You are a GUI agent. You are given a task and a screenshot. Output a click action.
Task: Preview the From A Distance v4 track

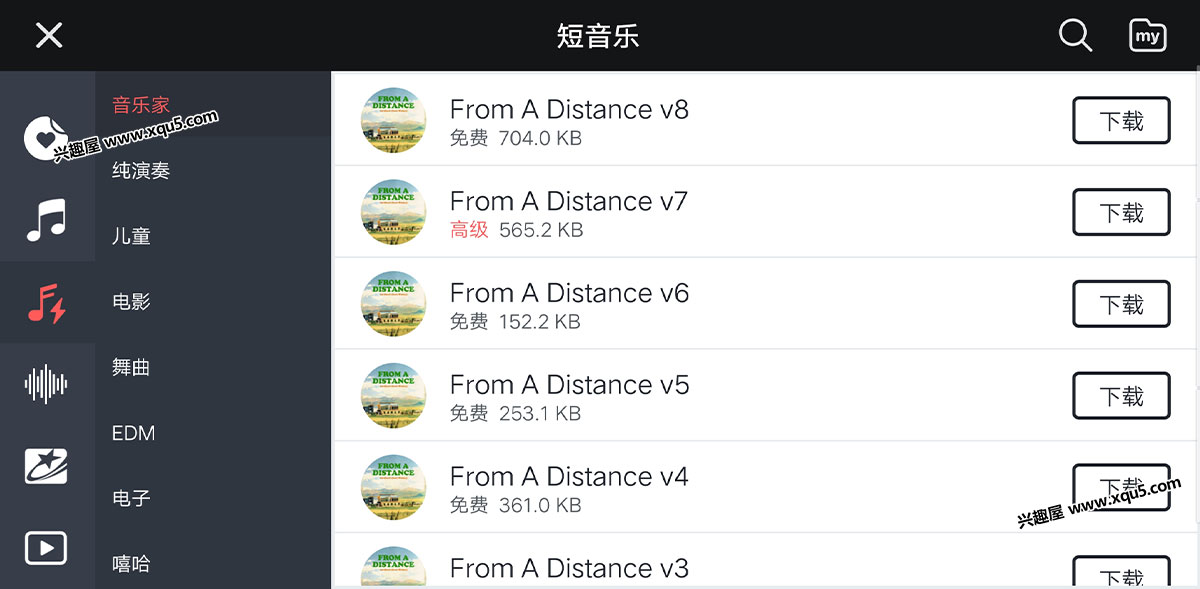[x=393, y=488]
